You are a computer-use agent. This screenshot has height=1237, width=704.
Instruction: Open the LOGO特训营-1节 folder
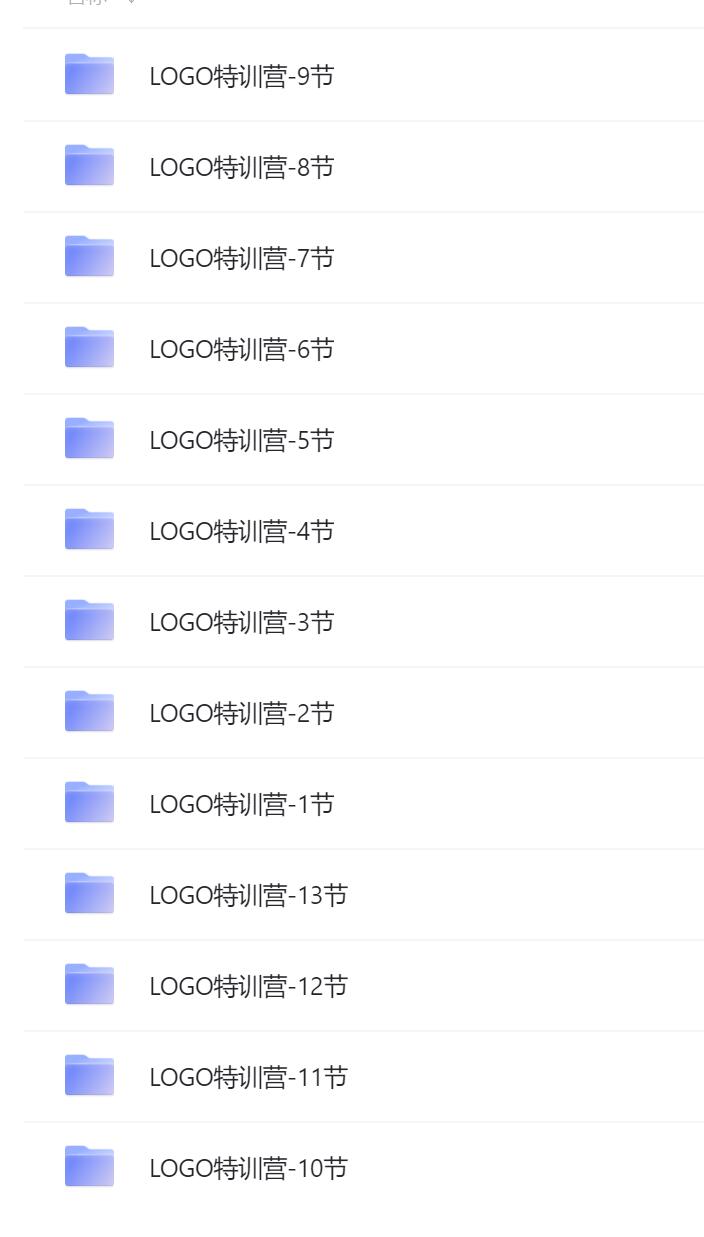(x=241, y=804)
